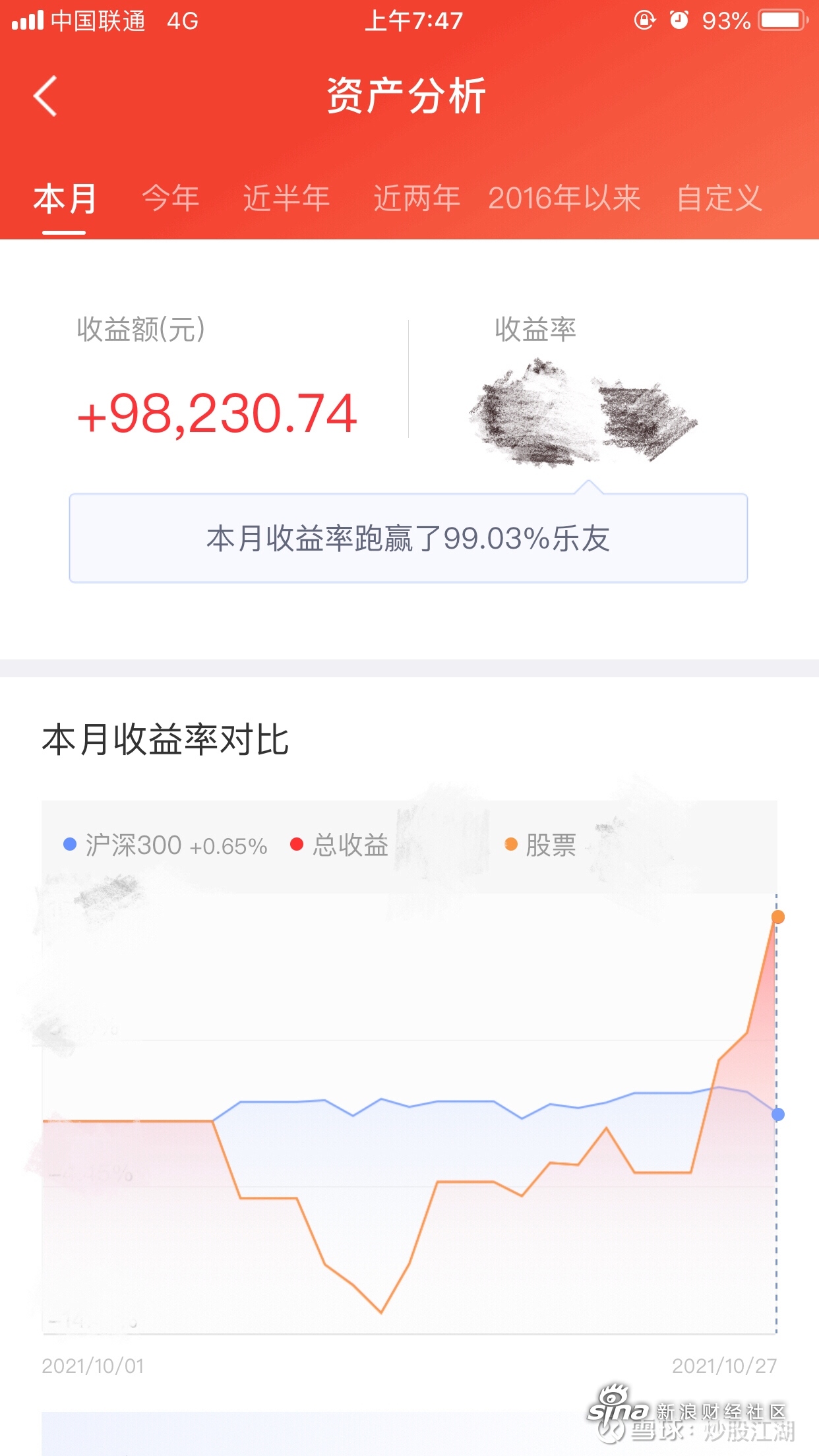Toggle the 沪深300 line in chart legend
This screenshot has height=1456, width=819.
click(x=165, y=845)
